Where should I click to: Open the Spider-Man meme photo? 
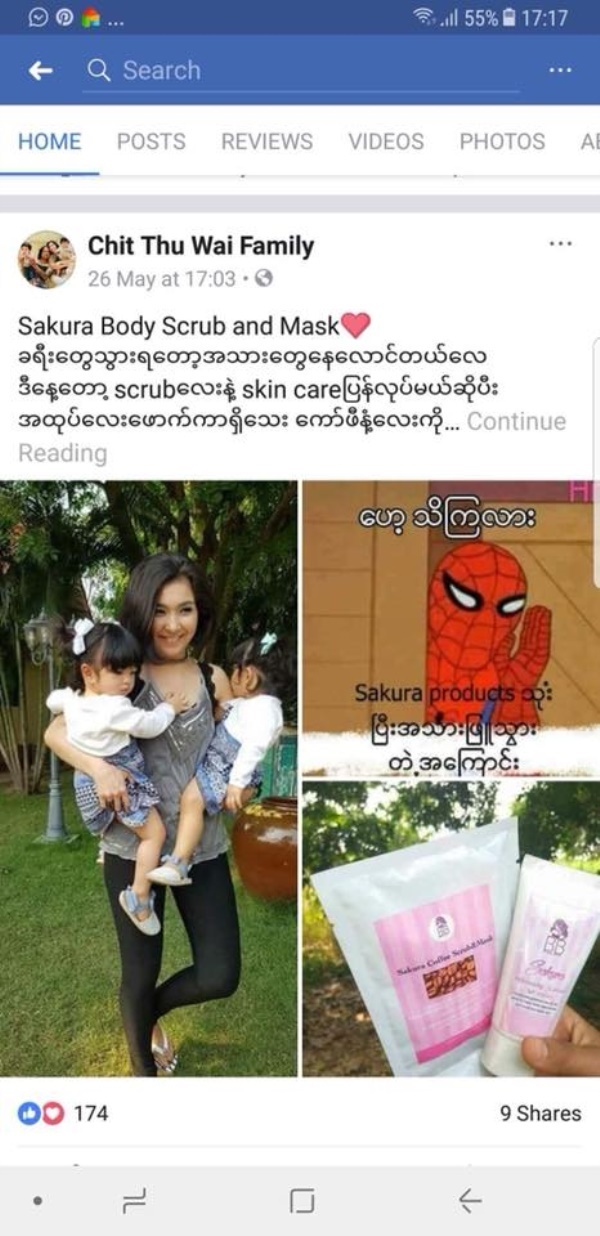point(451,628)
